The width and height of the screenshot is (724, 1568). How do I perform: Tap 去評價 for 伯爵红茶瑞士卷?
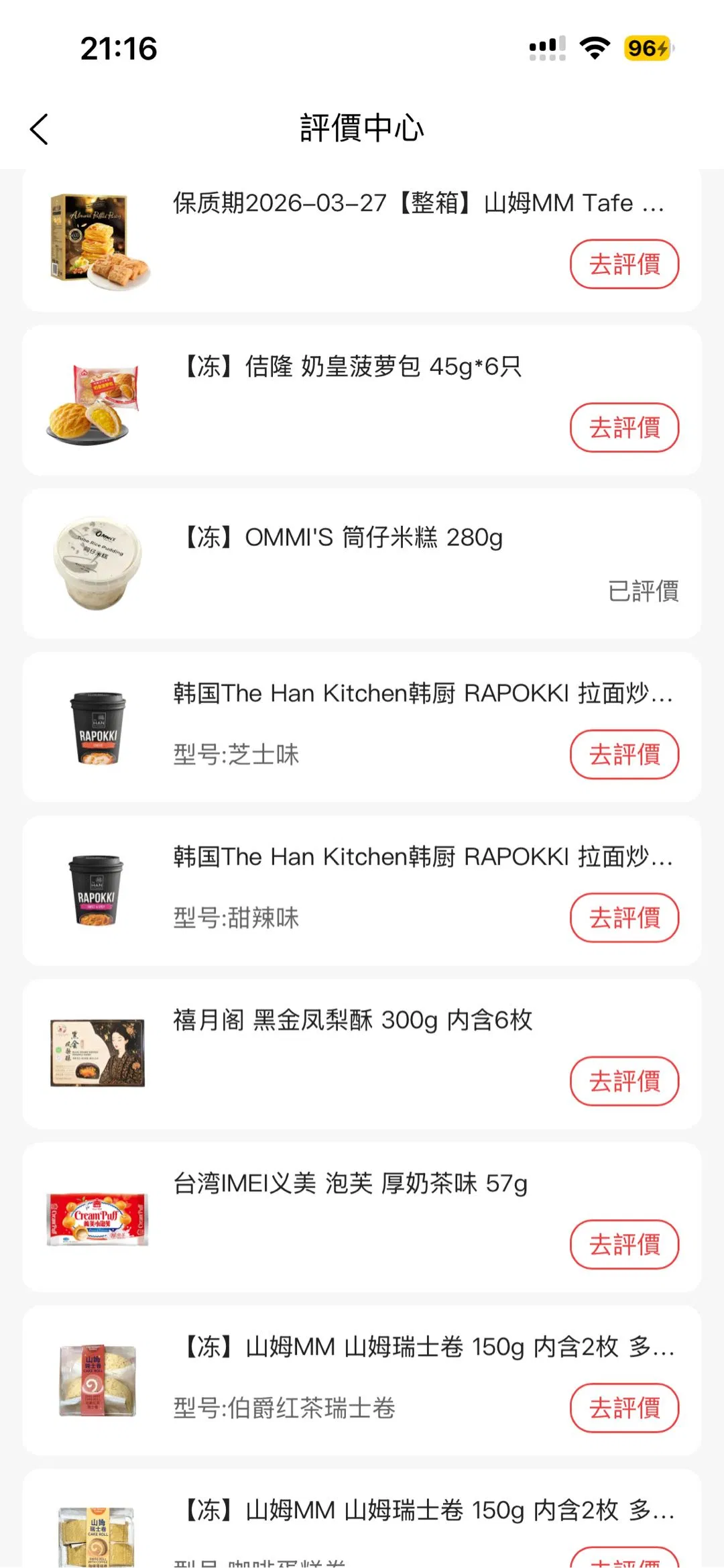(624, 1408)
